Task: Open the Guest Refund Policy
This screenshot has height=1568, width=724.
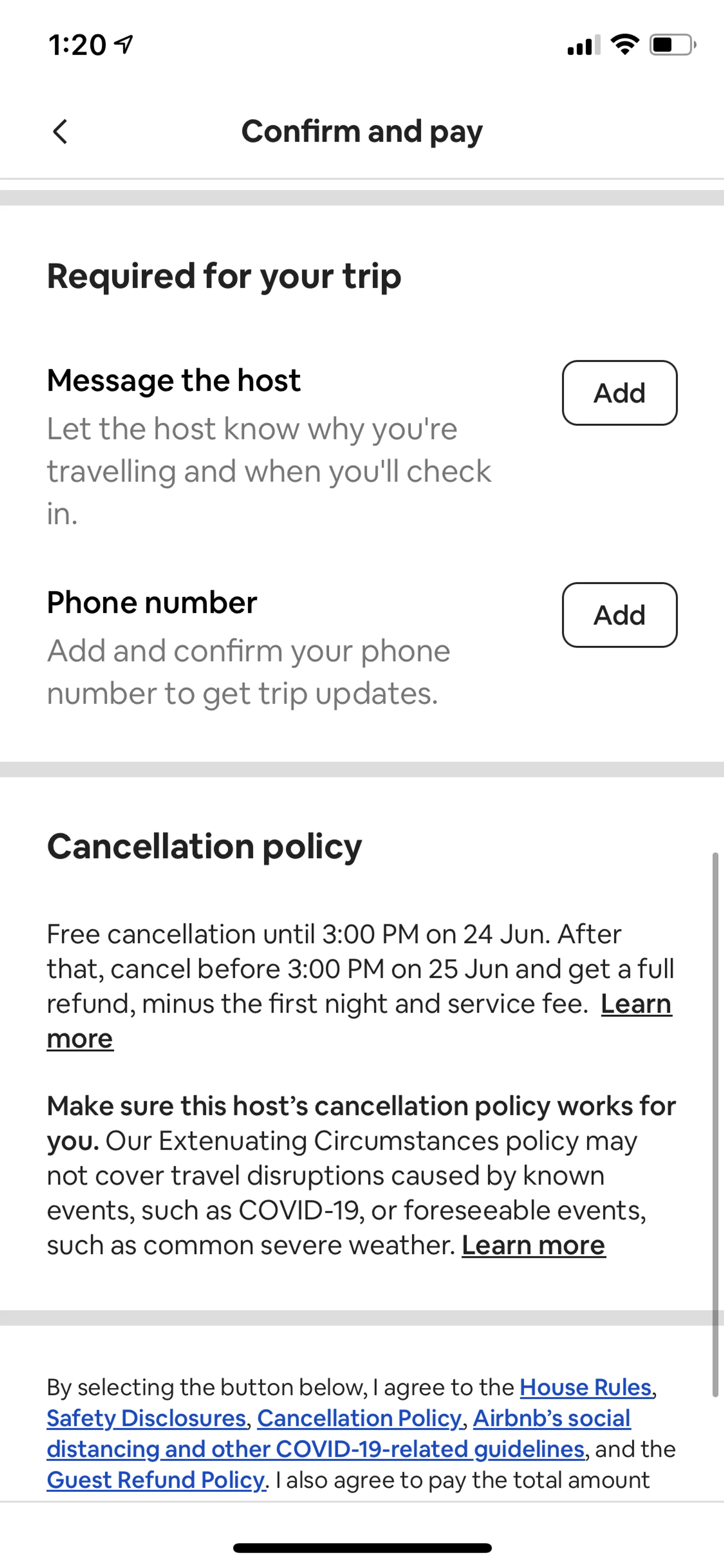Action: point(156,1480)
